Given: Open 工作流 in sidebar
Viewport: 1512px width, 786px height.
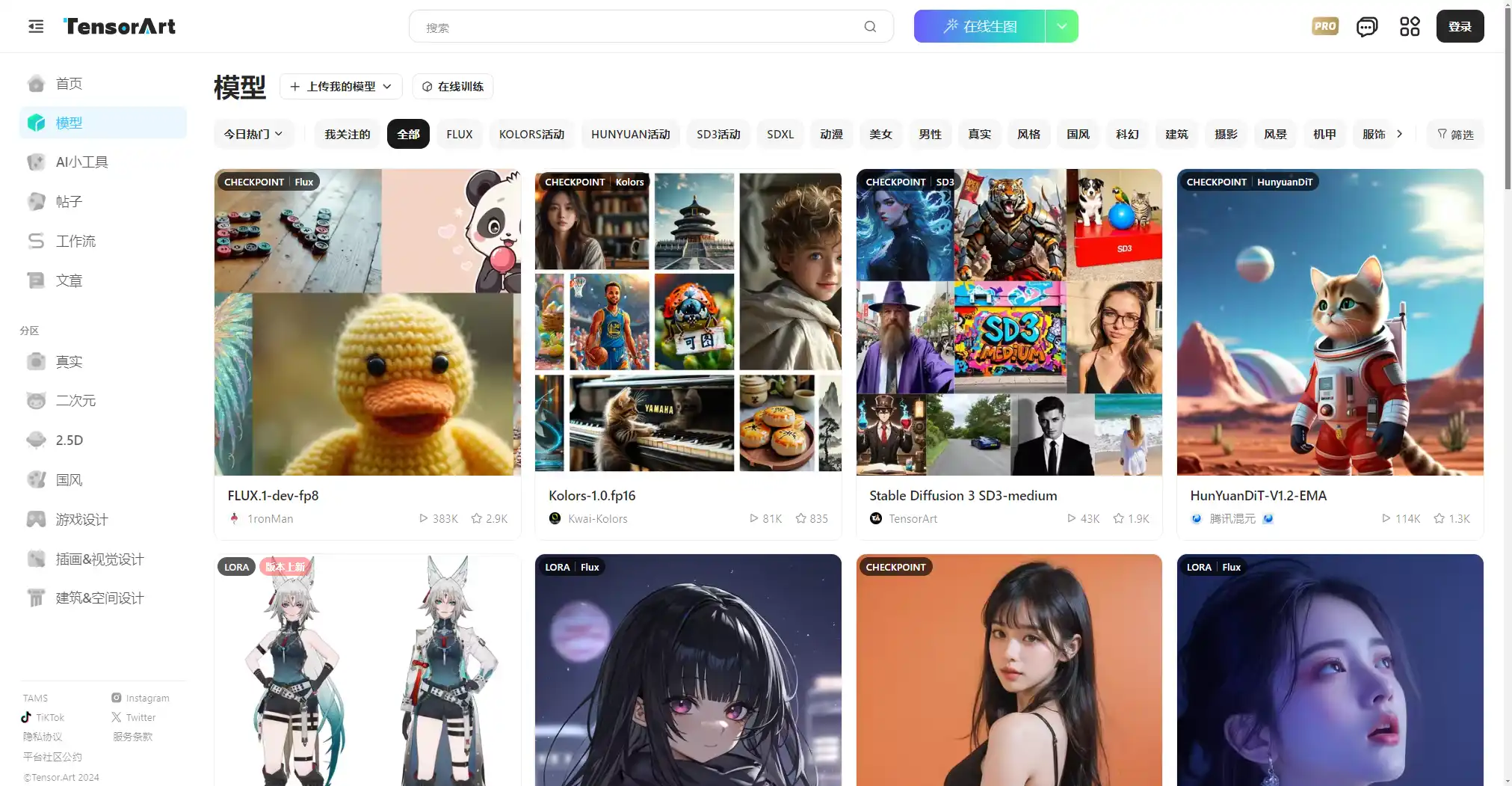Looking at the screenshot, I should pos(75,241).
